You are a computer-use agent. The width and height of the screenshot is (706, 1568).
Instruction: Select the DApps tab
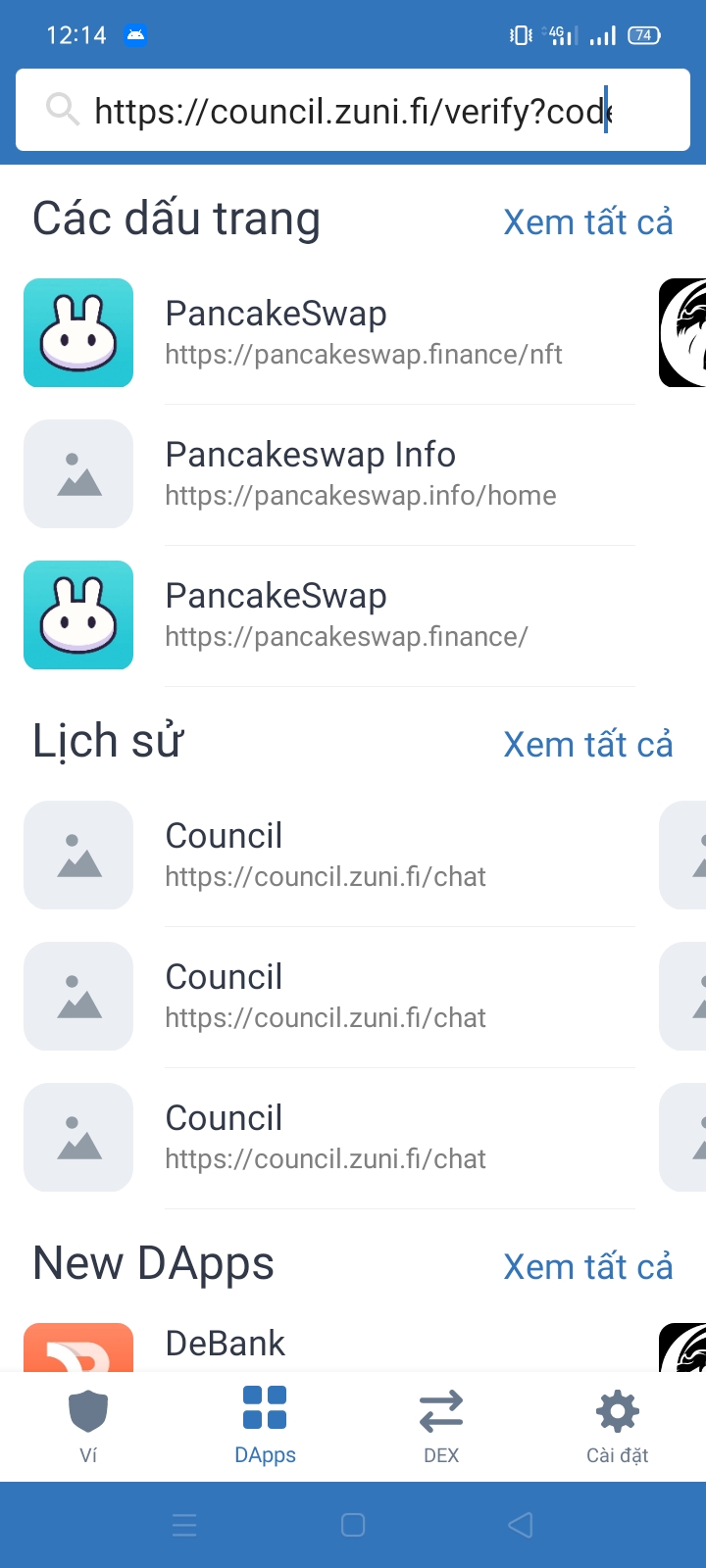click(x=265, y=1426)
